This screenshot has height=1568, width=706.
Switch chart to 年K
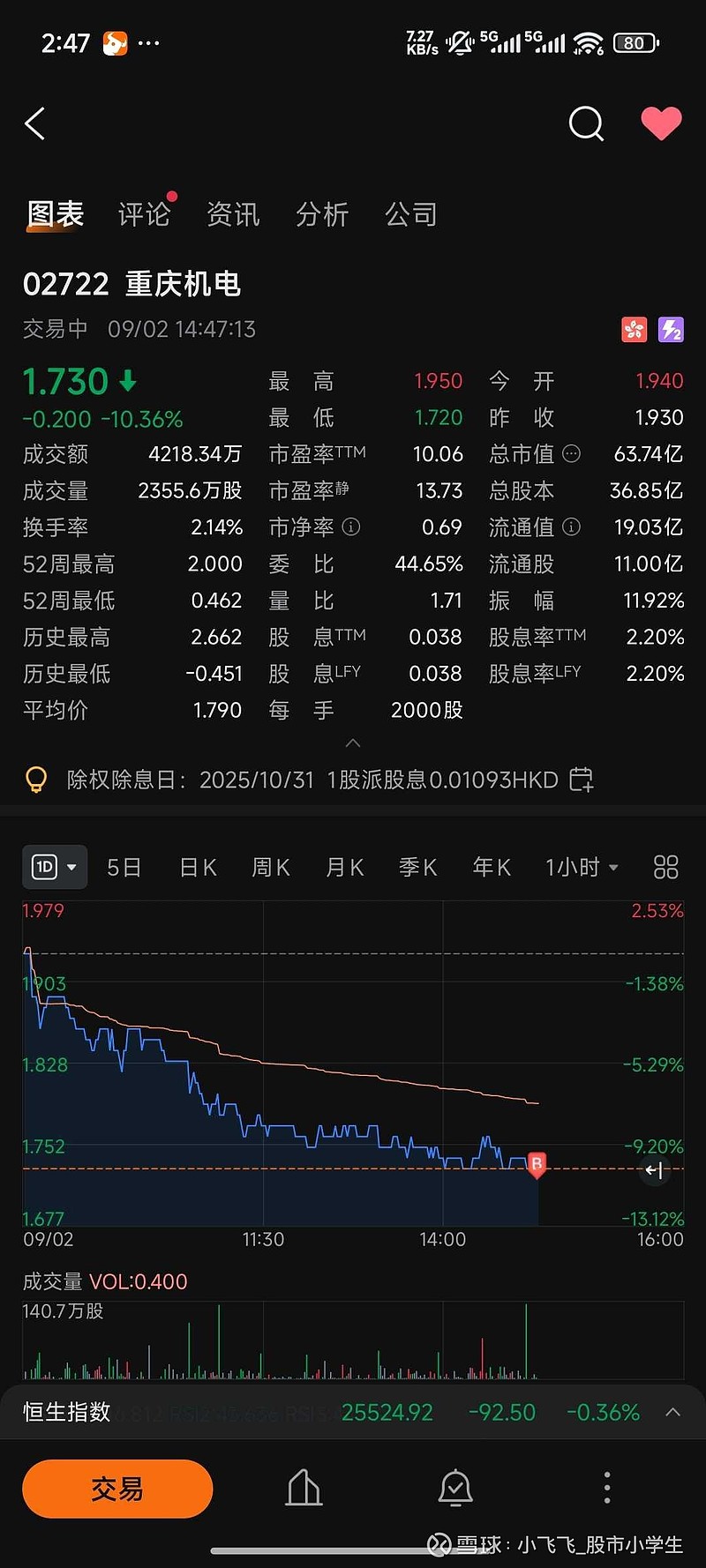[492, 867]
